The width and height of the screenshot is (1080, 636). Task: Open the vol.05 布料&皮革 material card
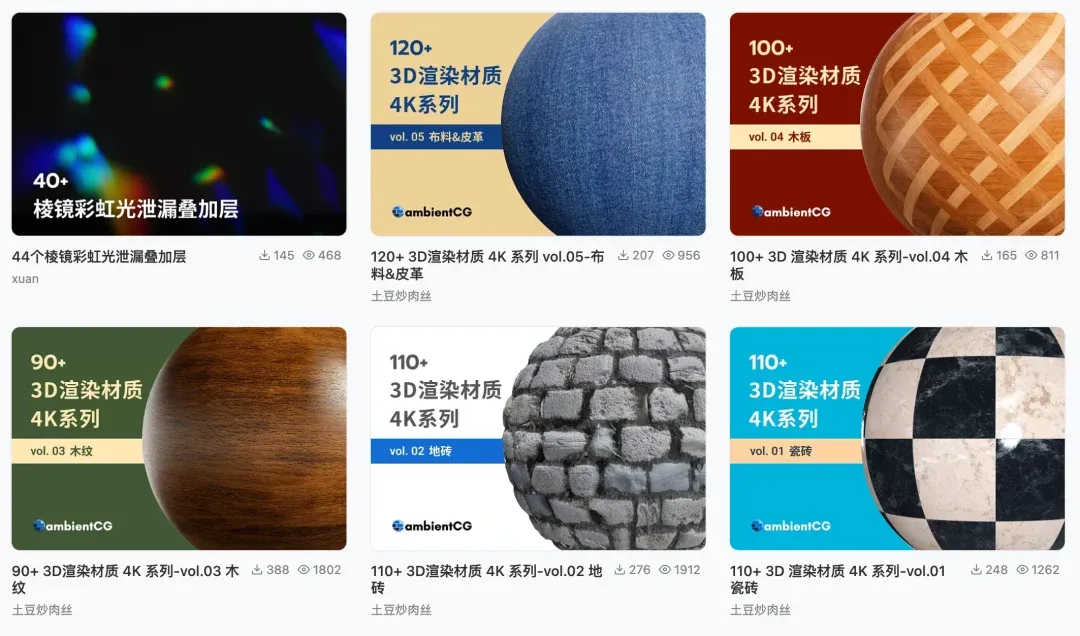538,124
